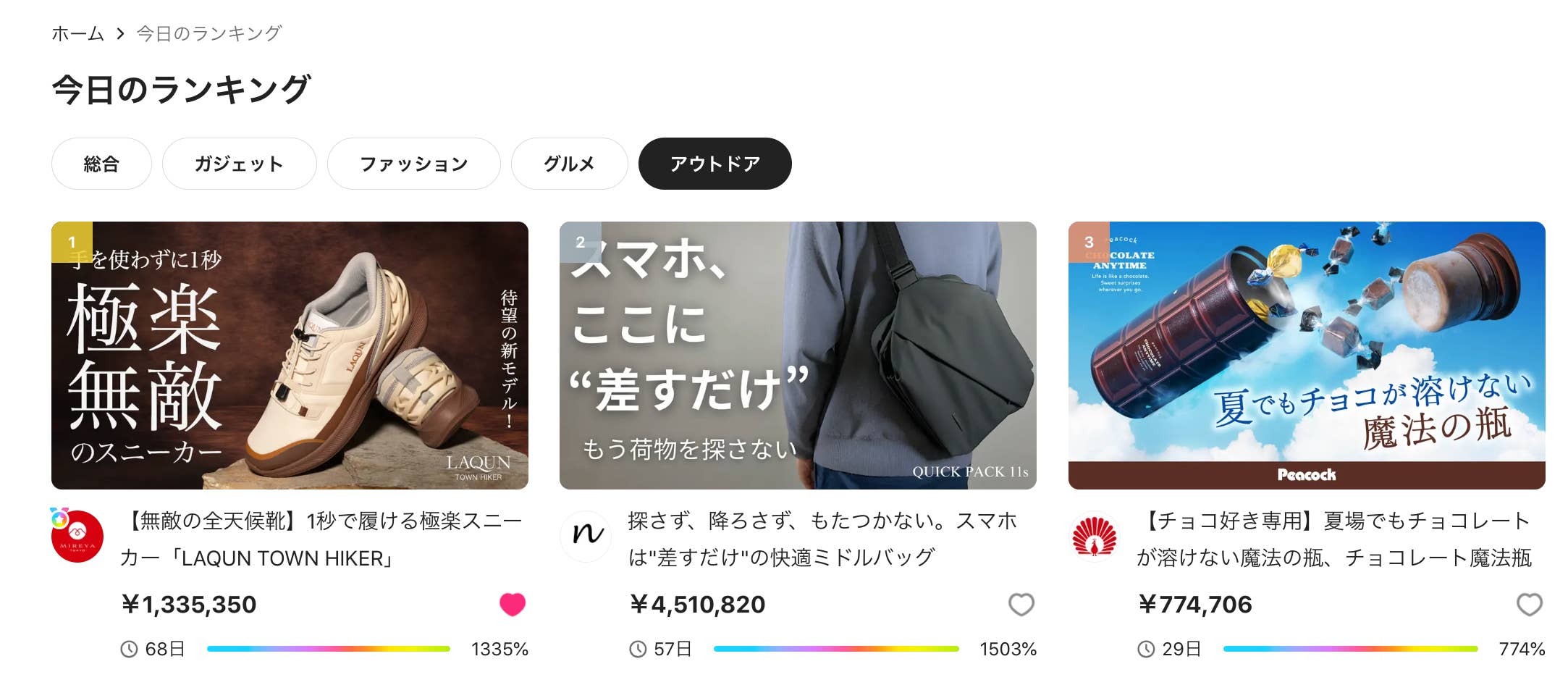
Task: Tap the selected アウトドア chip
Action: tap(715, 164)
